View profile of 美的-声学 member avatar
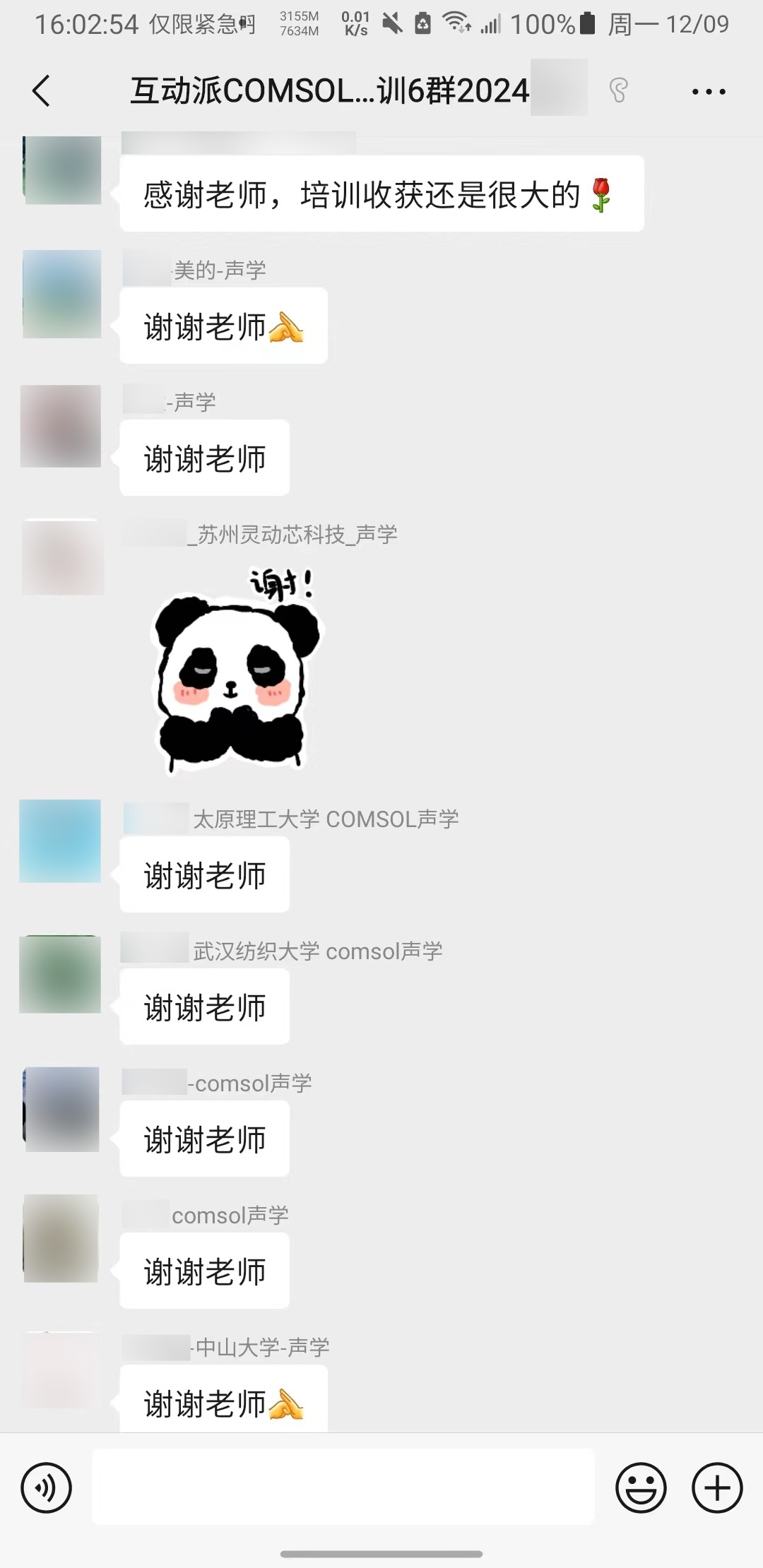763x1568 pixels. (x=62, y=294)
